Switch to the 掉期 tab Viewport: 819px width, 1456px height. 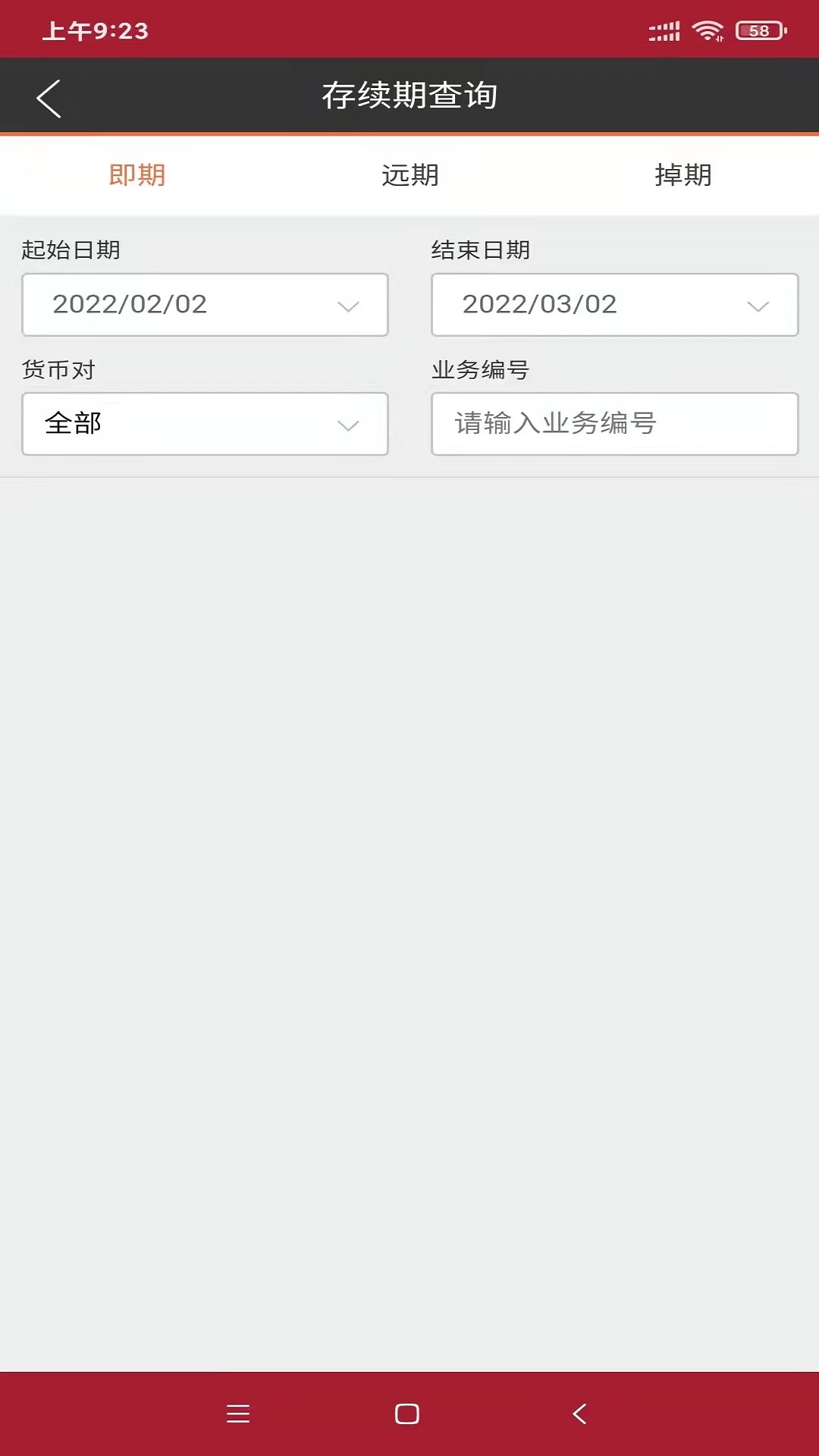click(683, 175)
